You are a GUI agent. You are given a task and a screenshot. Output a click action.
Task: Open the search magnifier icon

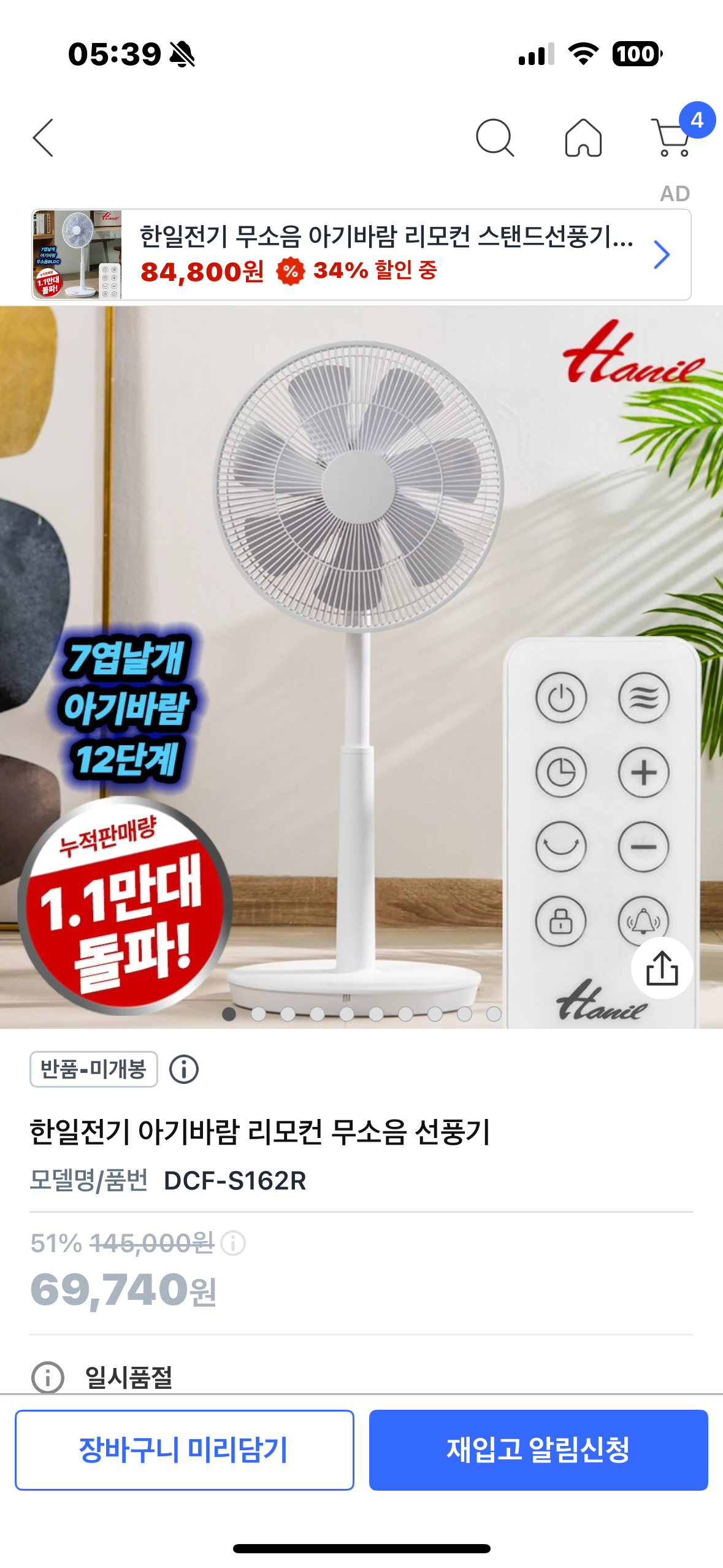point(495,138)
